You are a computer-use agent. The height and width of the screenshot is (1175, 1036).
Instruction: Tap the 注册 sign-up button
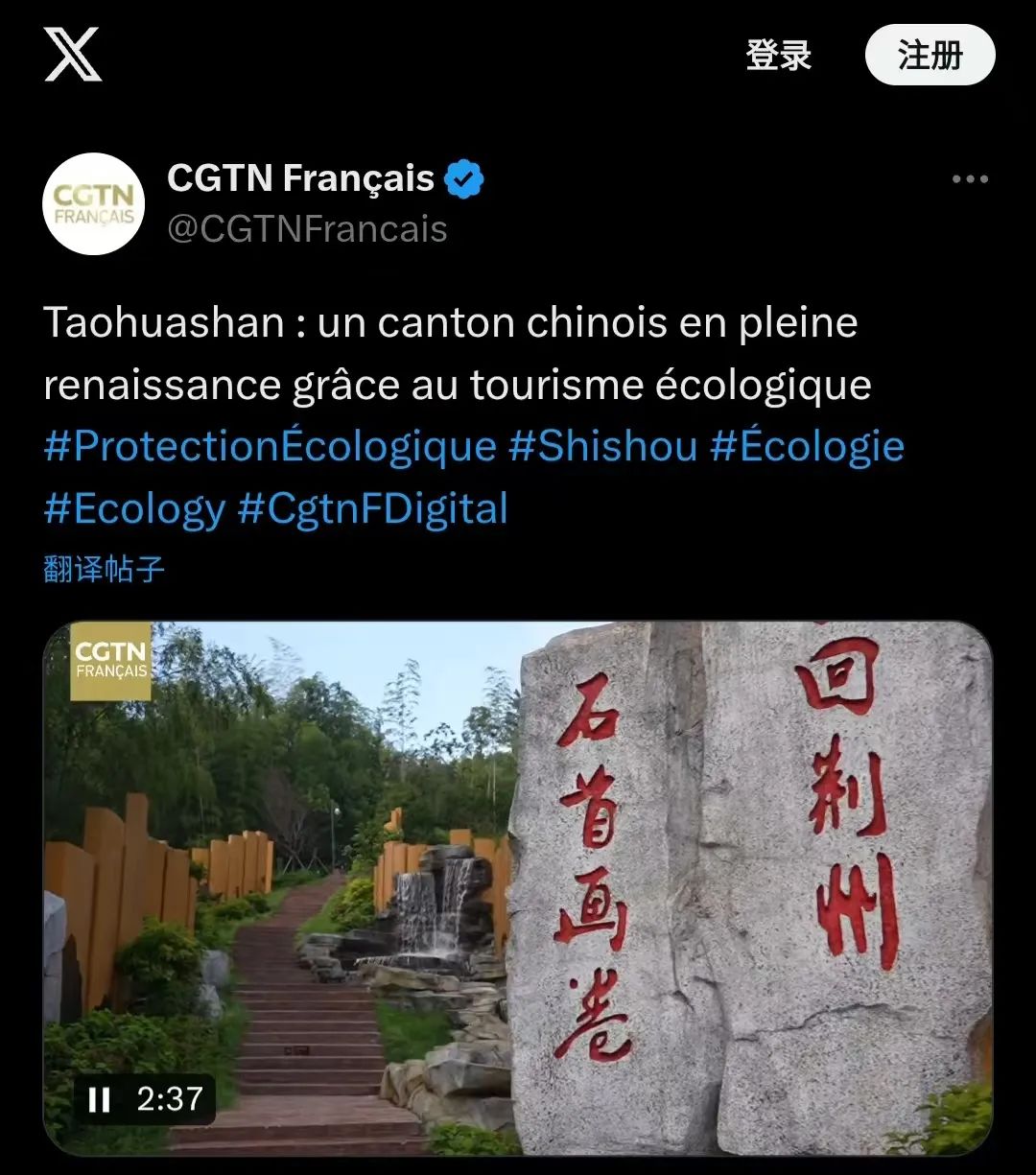[x=930, y=56]
